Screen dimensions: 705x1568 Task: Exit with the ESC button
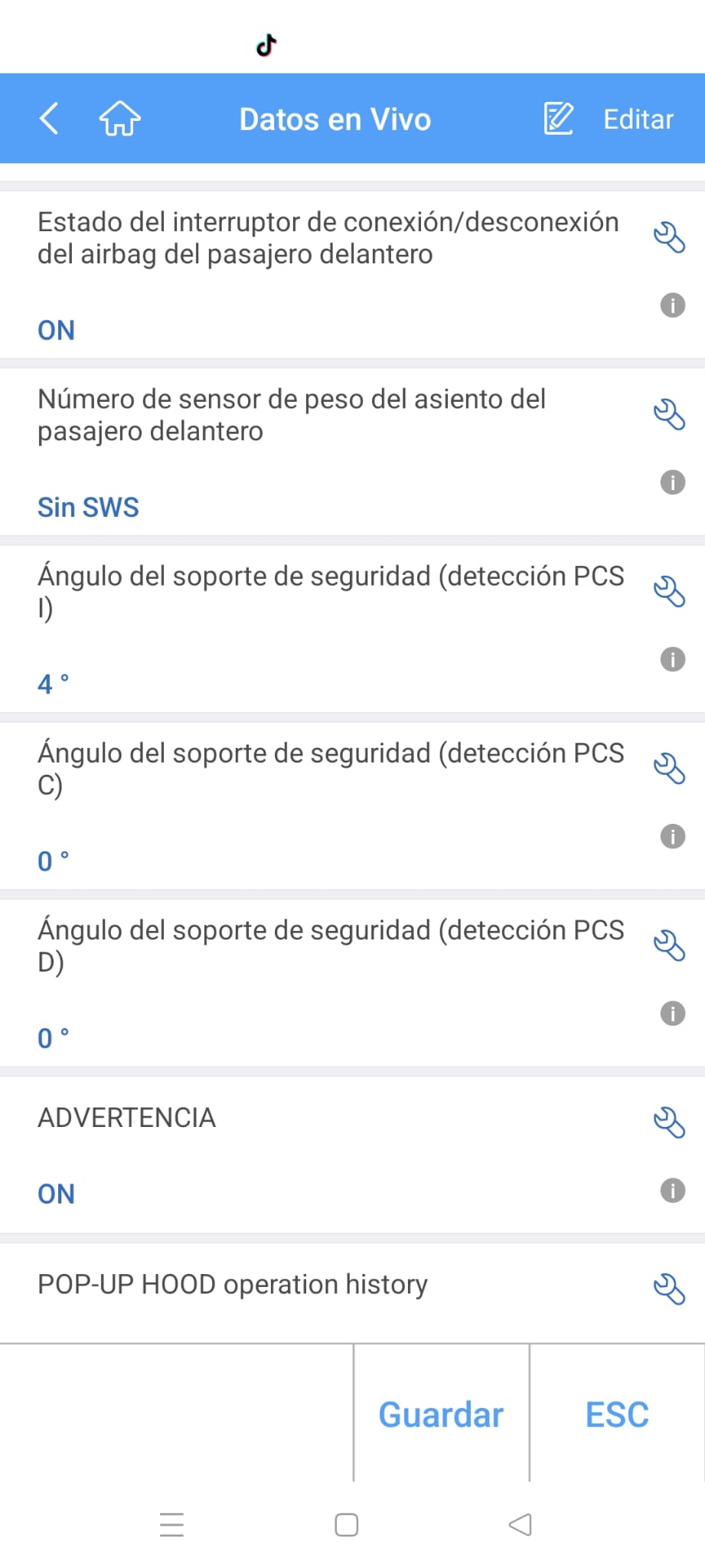point(617,1414)
